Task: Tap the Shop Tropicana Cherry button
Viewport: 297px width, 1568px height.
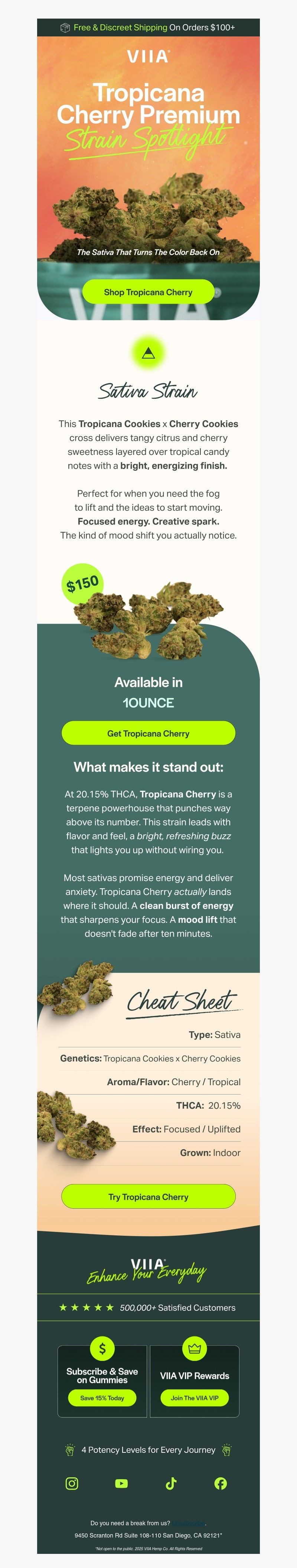Action: (x=148, y=292)
